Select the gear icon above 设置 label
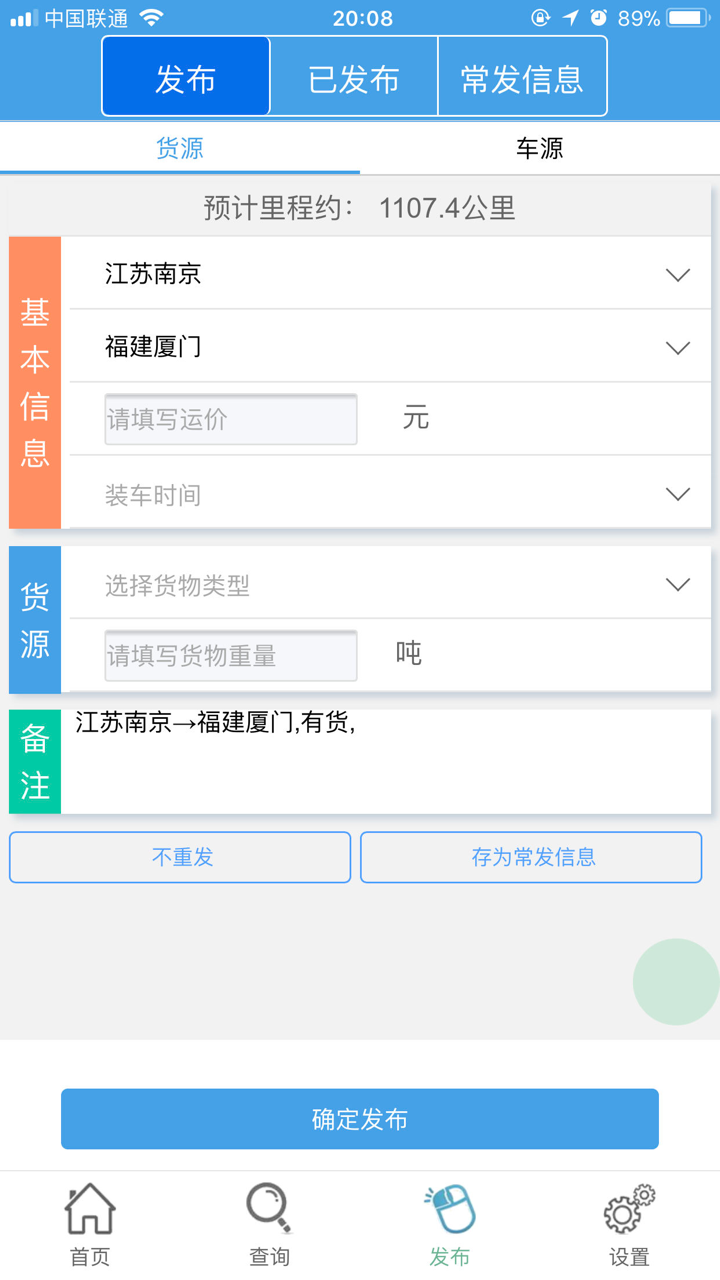The height and width of the screenshot is (1280, 720). coord(628,1207)
